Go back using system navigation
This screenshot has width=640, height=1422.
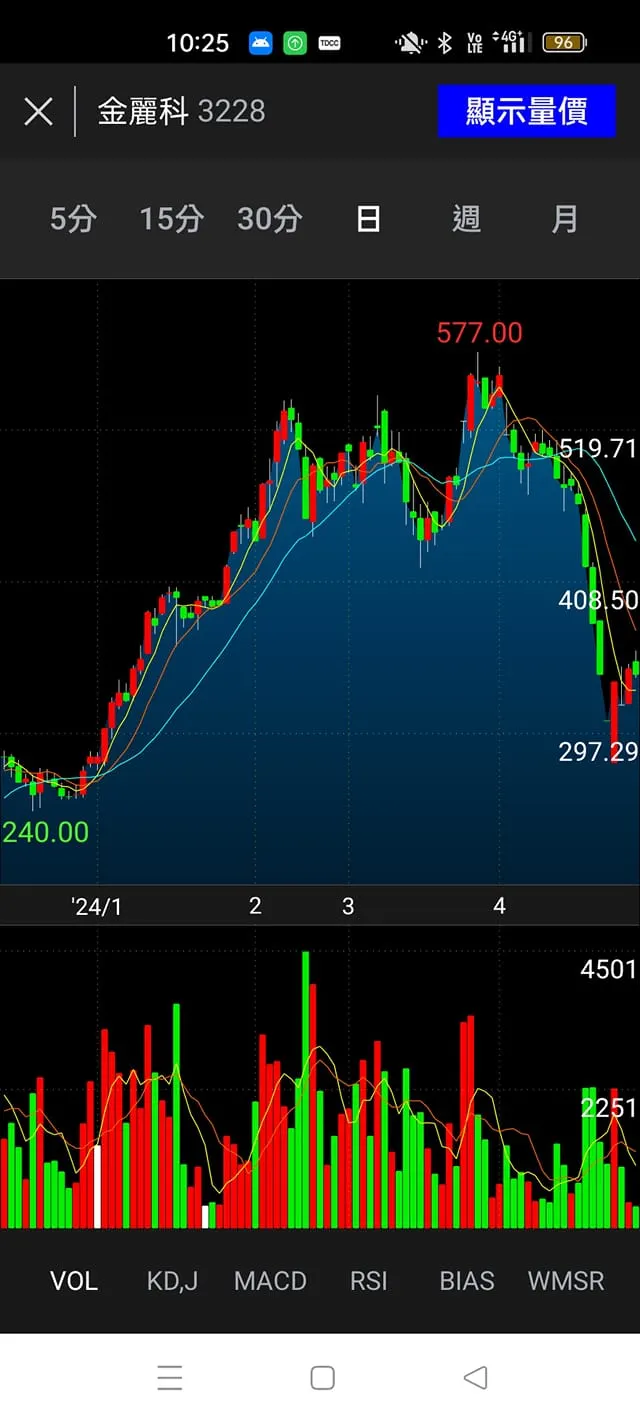(476, 1378)
